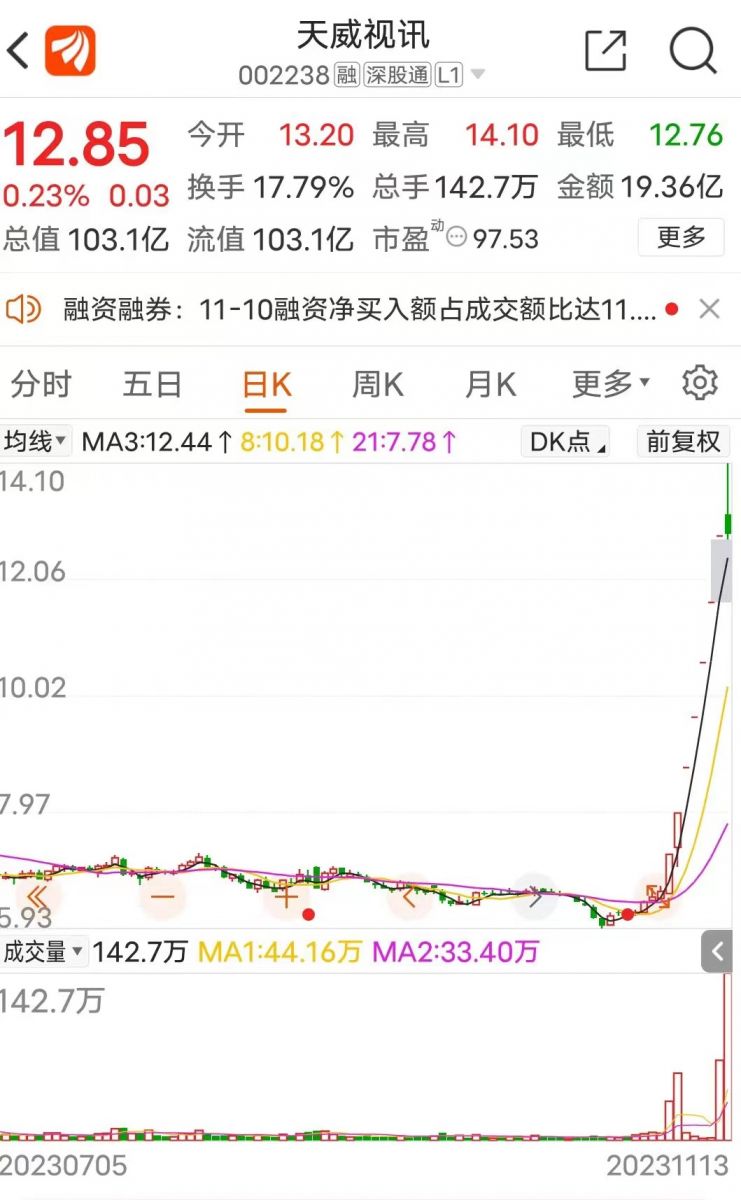Switch to the 五日 tab
Viewport: 741px width, 1200px height.
pos(152,384)
